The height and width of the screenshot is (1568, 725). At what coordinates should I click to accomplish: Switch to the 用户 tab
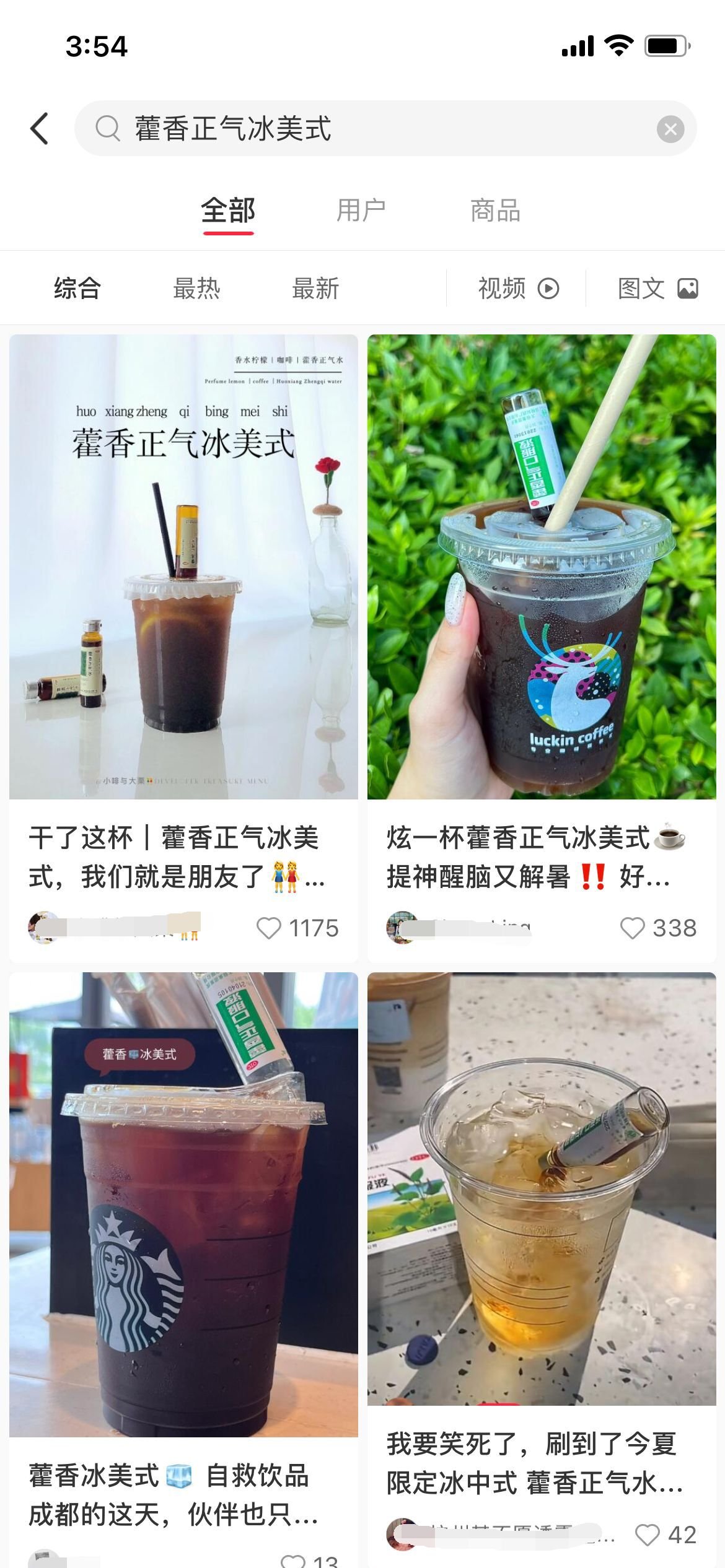(x=361, y=211)
